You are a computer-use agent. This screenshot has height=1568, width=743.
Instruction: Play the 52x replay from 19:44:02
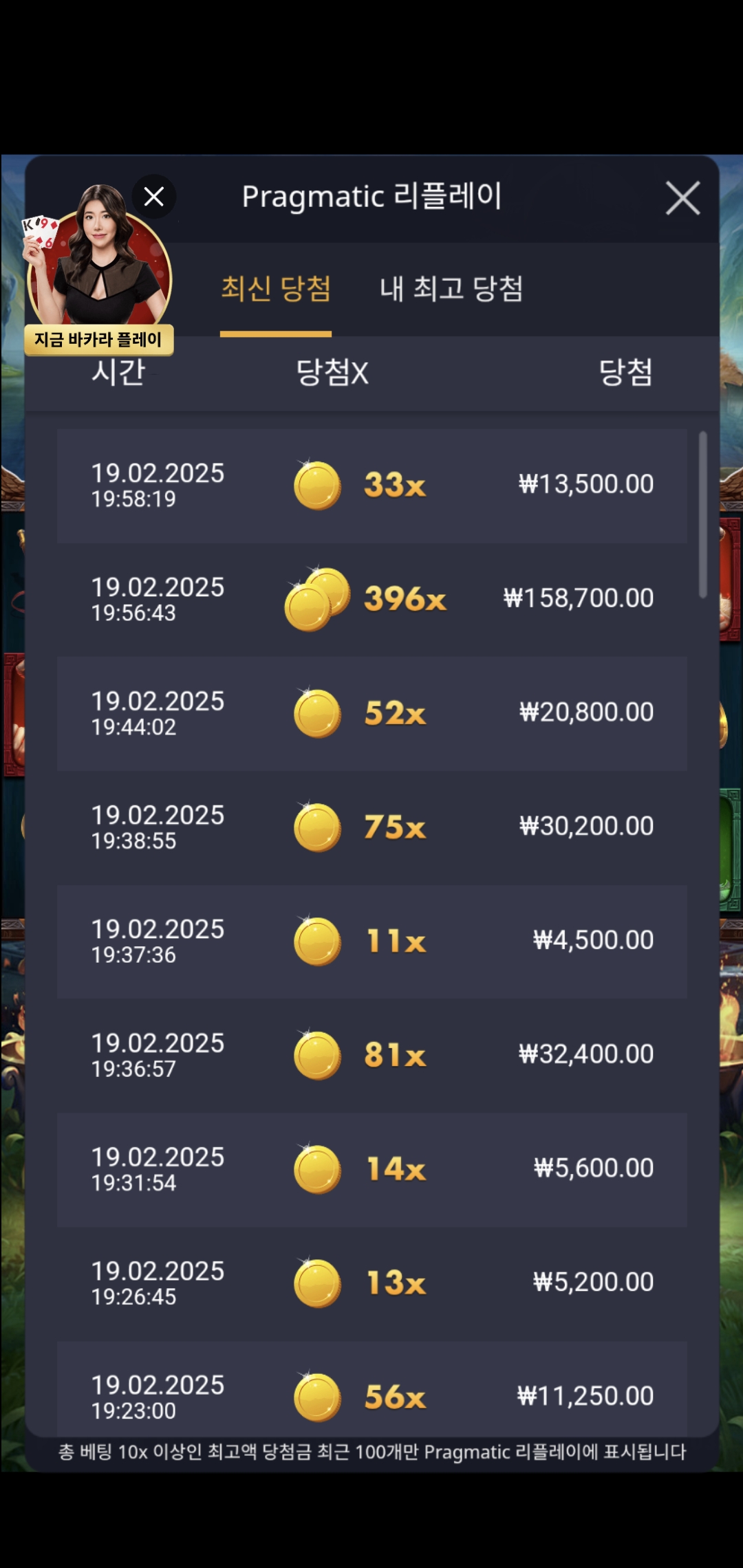tap(371, 714)
